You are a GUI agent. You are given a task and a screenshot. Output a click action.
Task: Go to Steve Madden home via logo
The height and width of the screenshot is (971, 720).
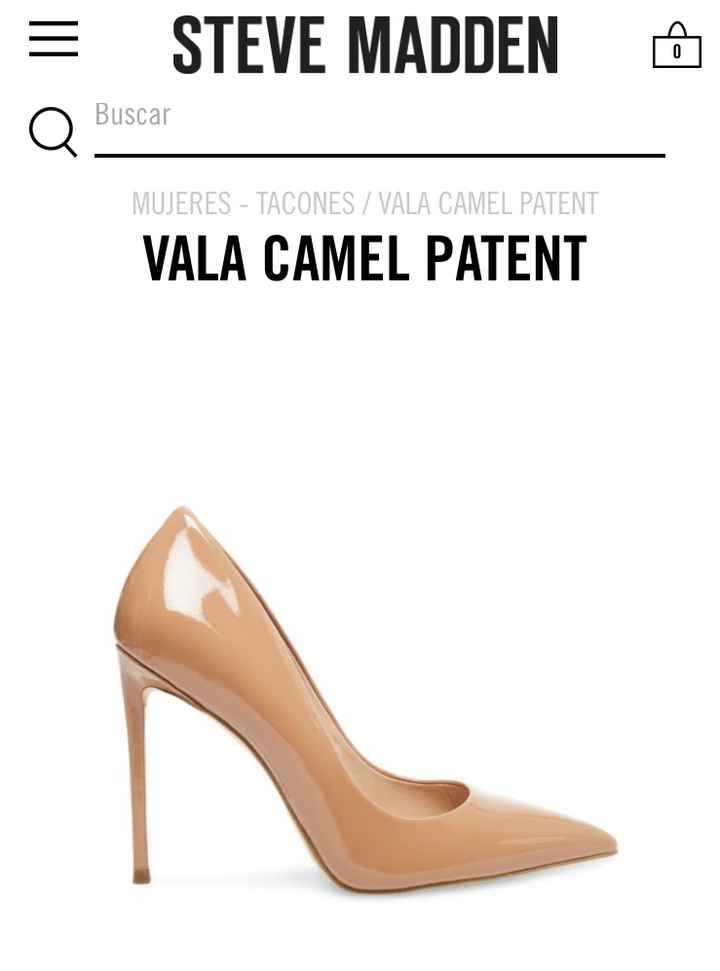(365, 45)
